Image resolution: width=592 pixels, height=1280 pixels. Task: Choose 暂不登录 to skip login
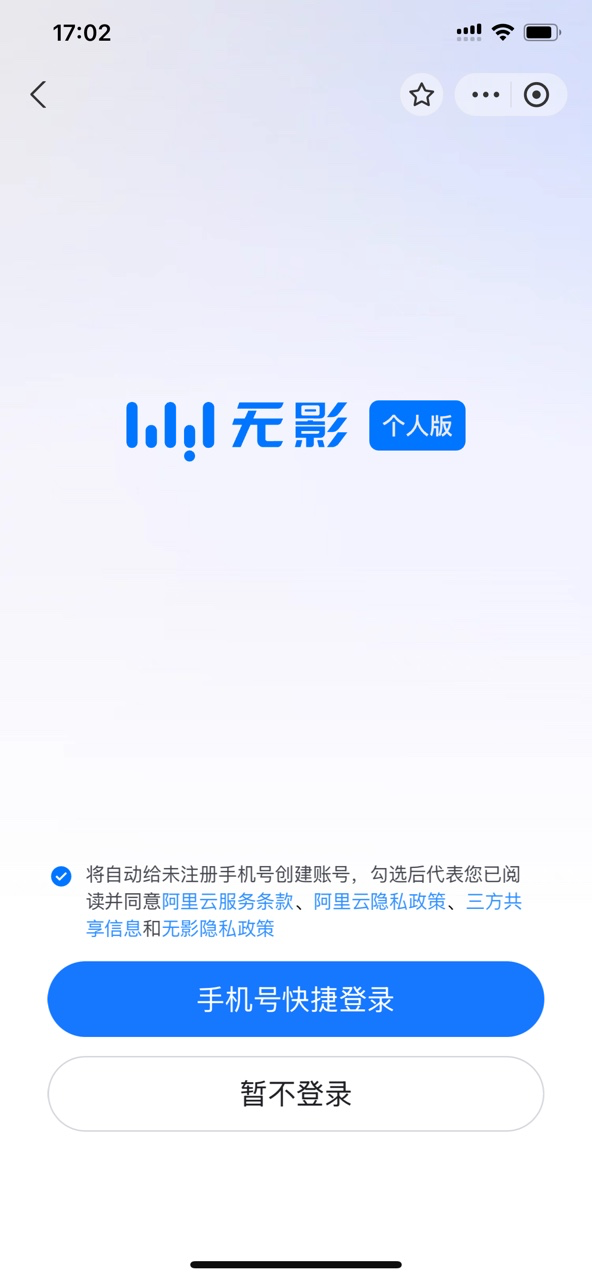click(x=296, y=1094)
